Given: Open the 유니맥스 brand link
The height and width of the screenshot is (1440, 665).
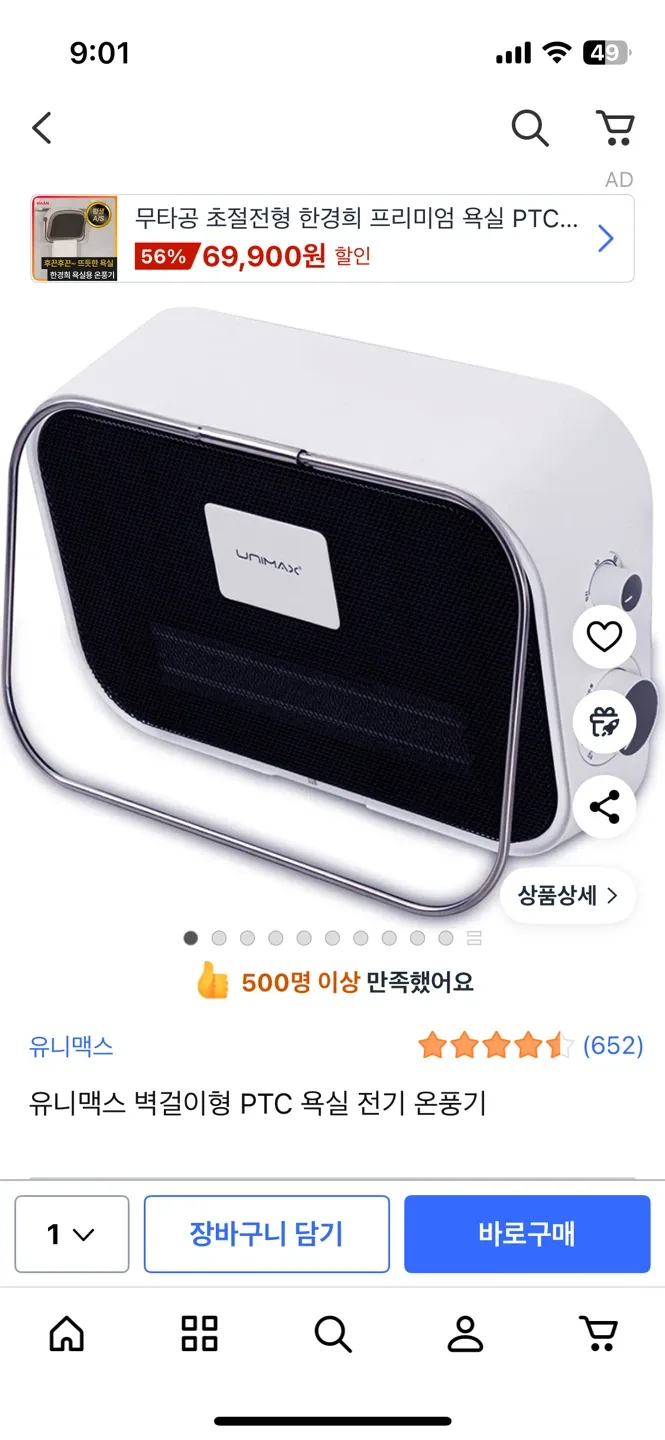Looking at the screenshot, I should coord(71,1046).
